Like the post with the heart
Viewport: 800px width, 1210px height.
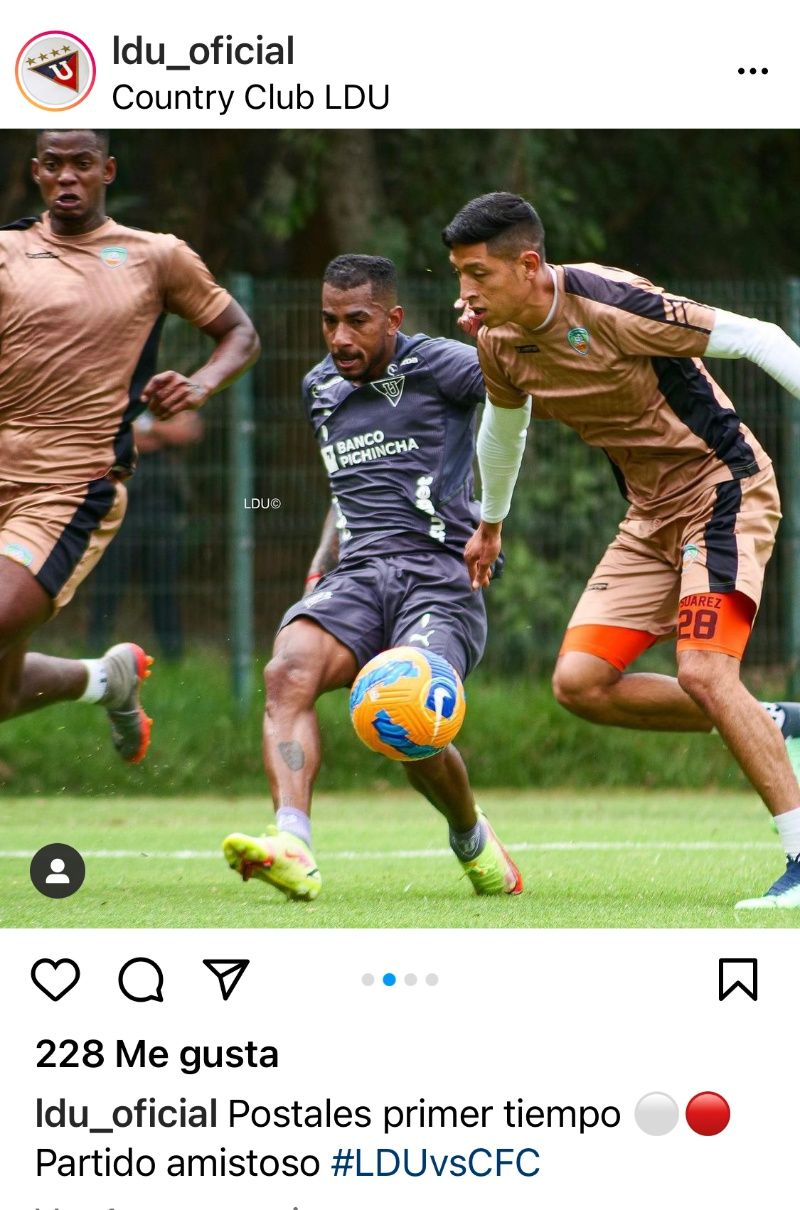point(55,979)
